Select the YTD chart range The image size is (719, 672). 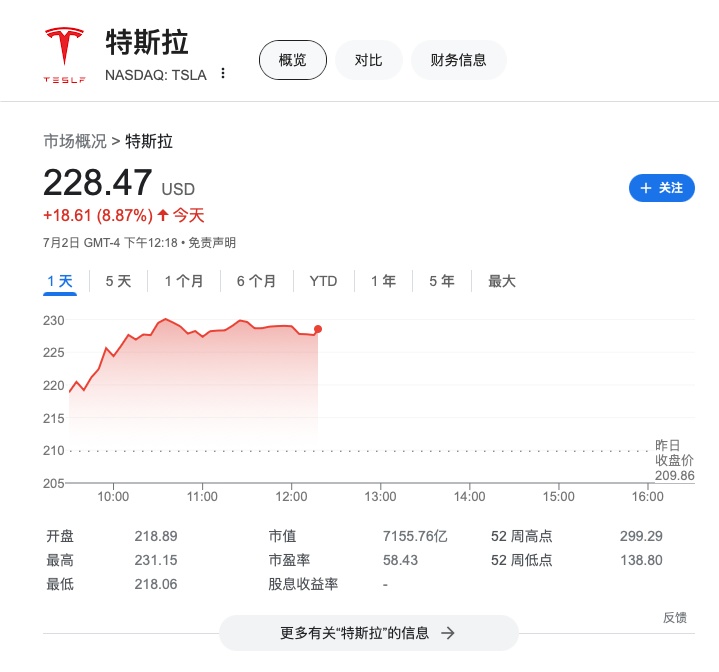click(323, 281)
